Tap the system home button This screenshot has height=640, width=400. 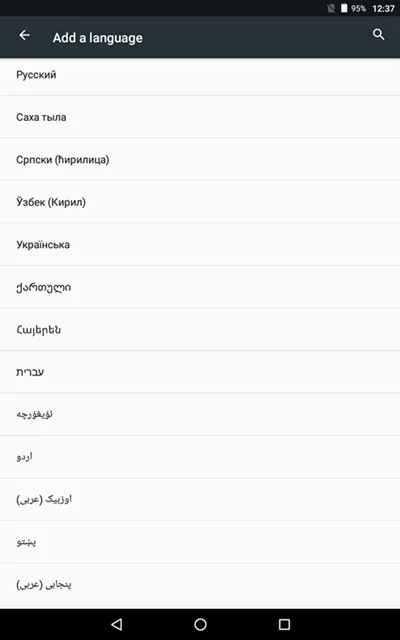(x=200, y=624)
